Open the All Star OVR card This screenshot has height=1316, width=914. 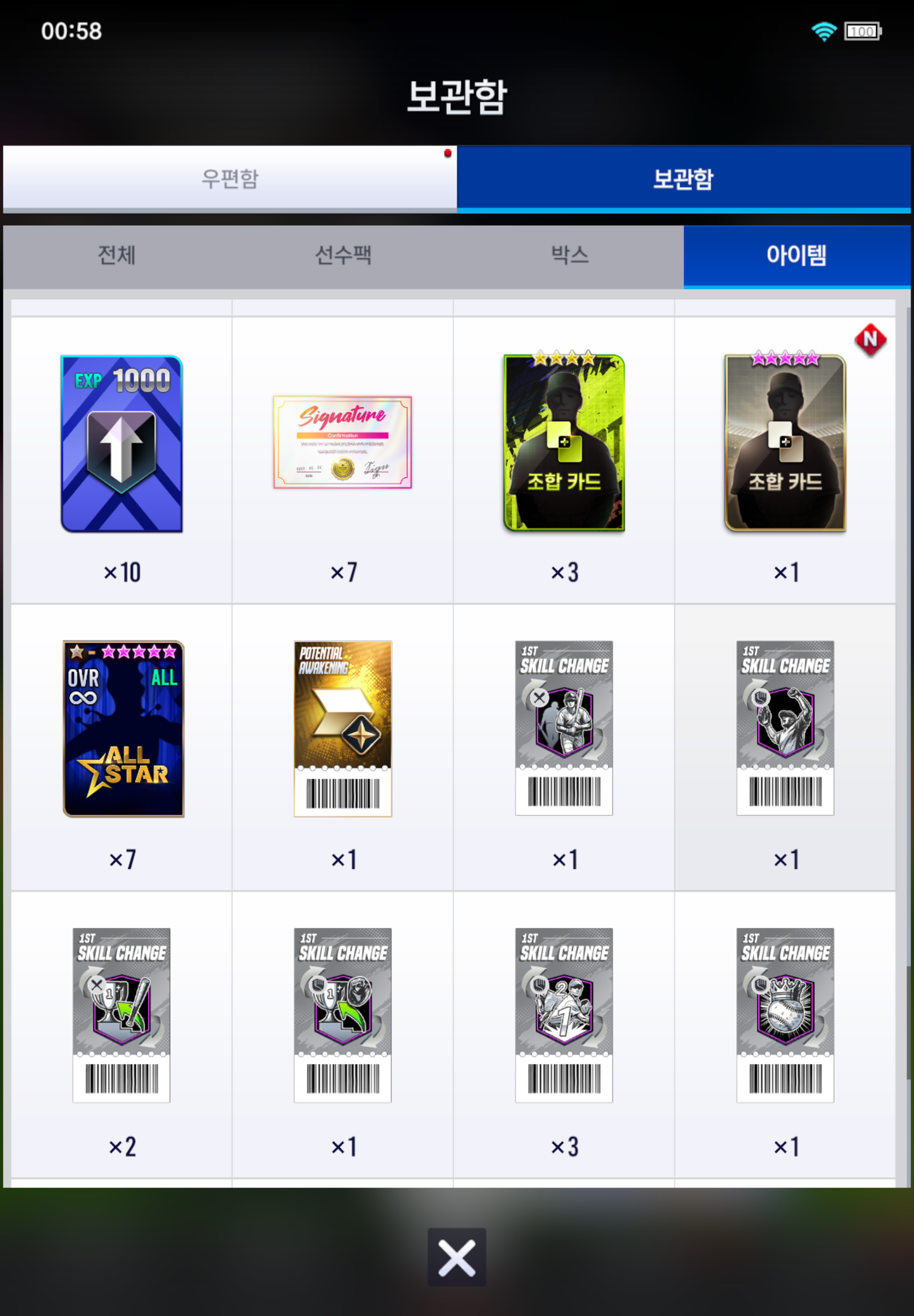tap(123, 729)
